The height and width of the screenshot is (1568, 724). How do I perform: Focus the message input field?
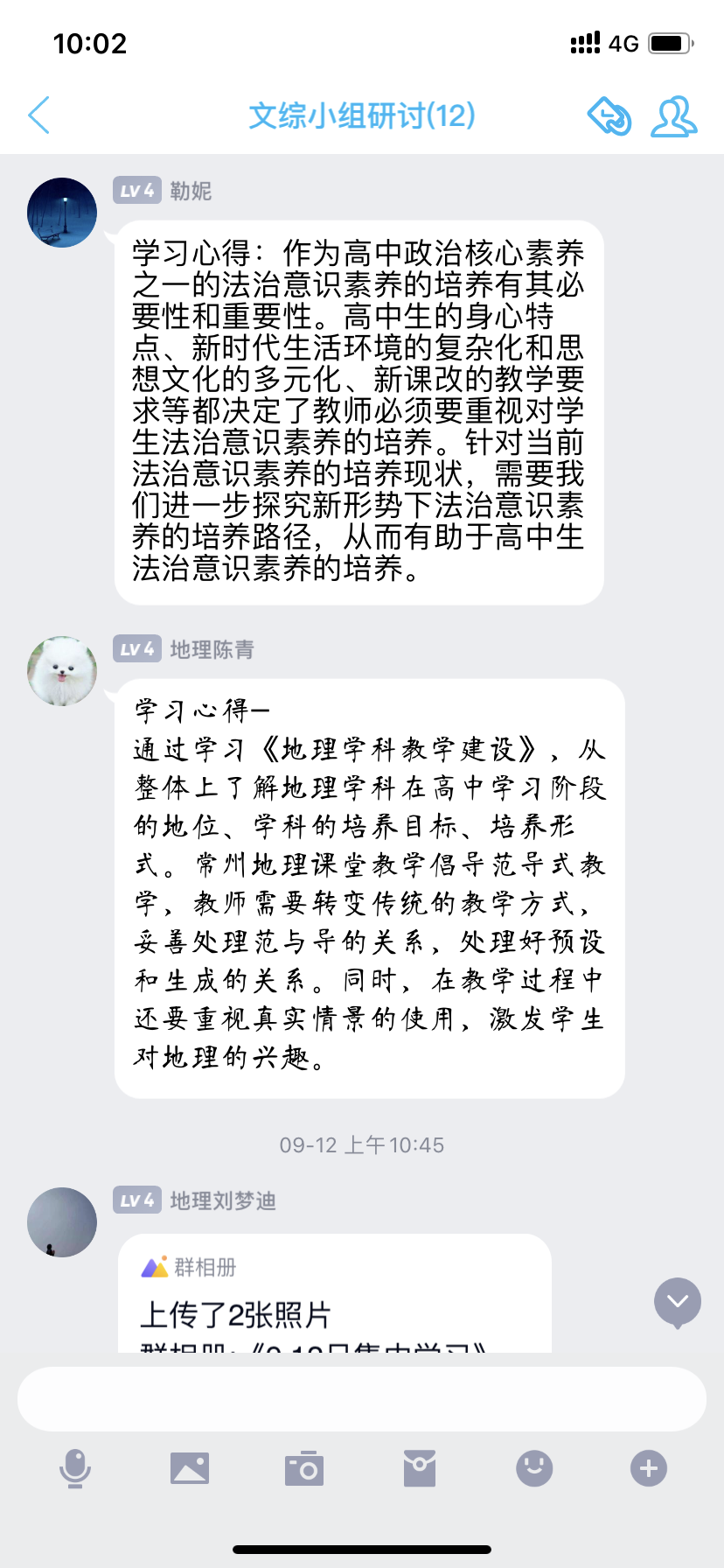[362, 1399]
